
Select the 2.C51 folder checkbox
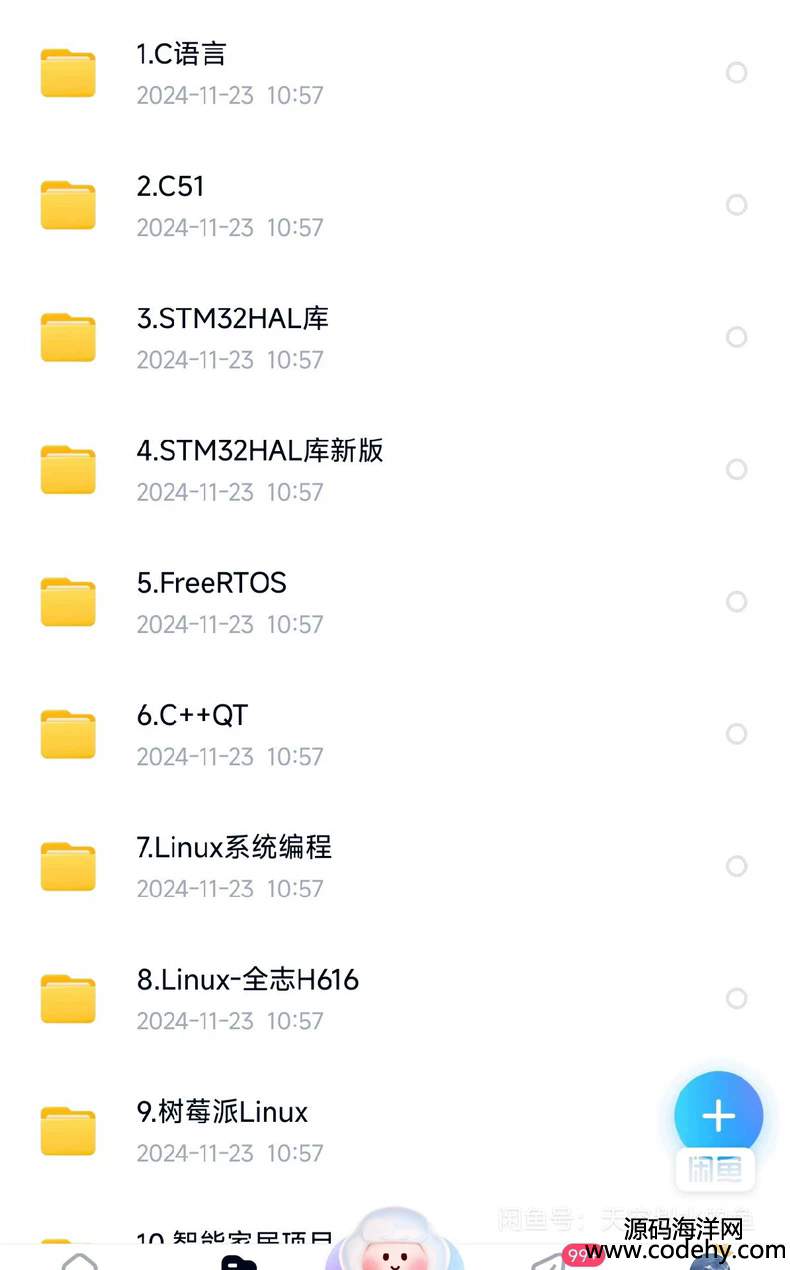point(737,204)
